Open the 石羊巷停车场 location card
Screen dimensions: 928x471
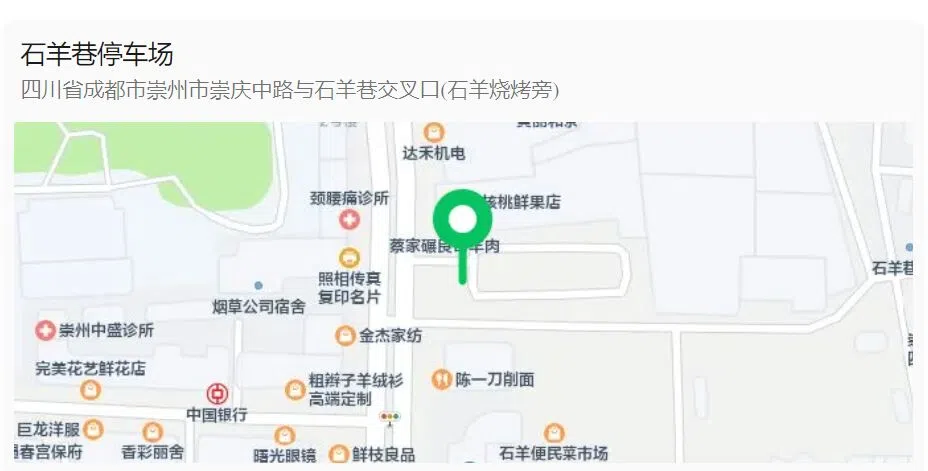click(x=97, y=54)
